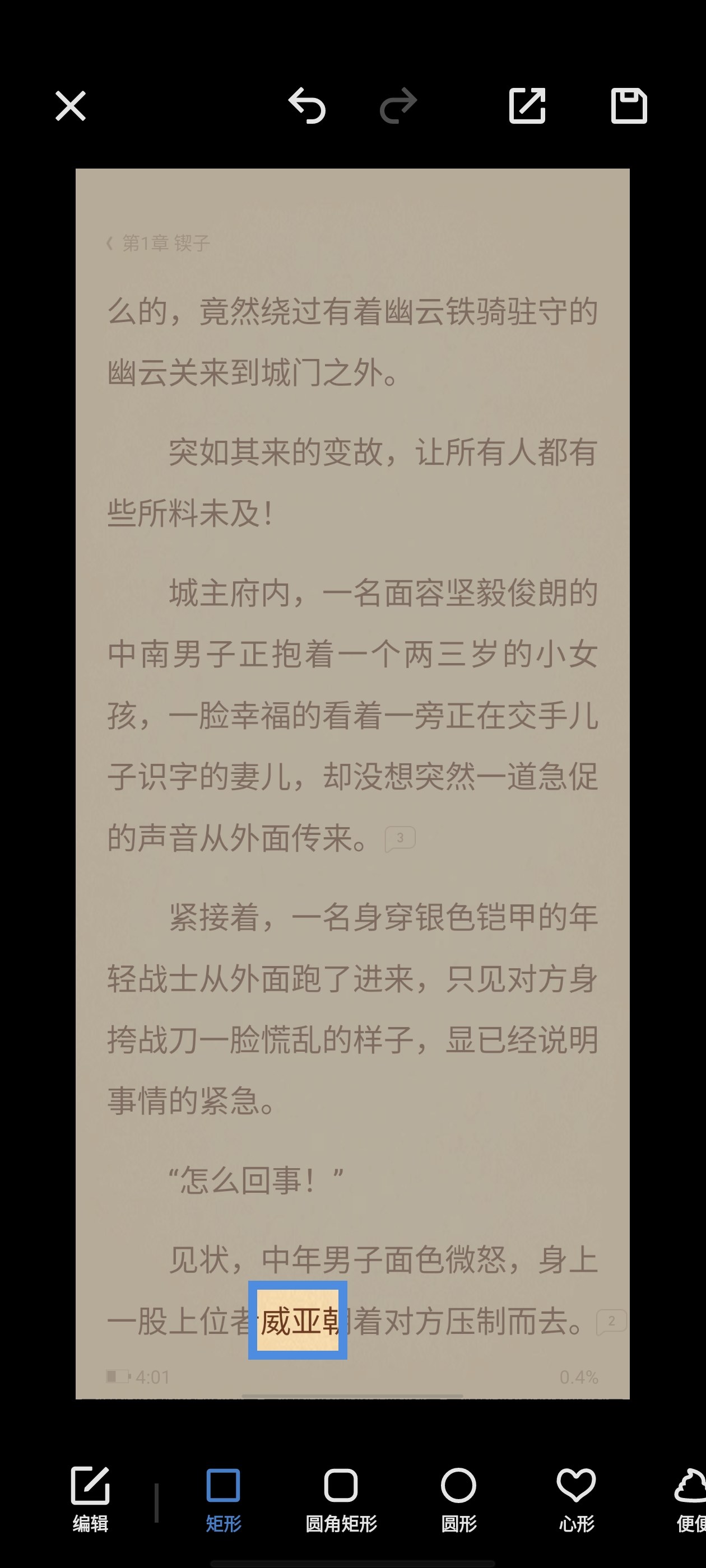Pick the 圆形 circle shape
706x1568 pixels.
459,1499
